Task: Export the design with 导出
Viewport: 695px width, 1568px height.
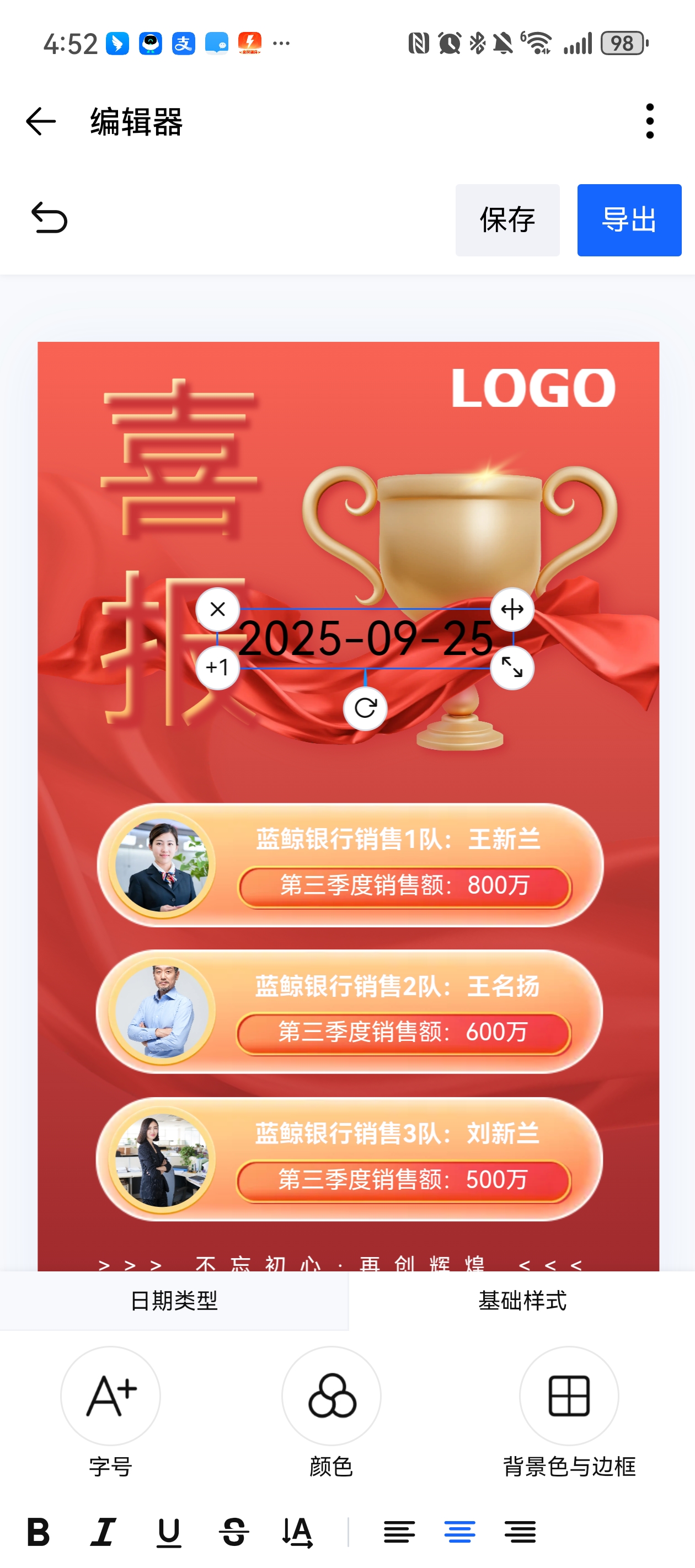Action: click(629, 220)
